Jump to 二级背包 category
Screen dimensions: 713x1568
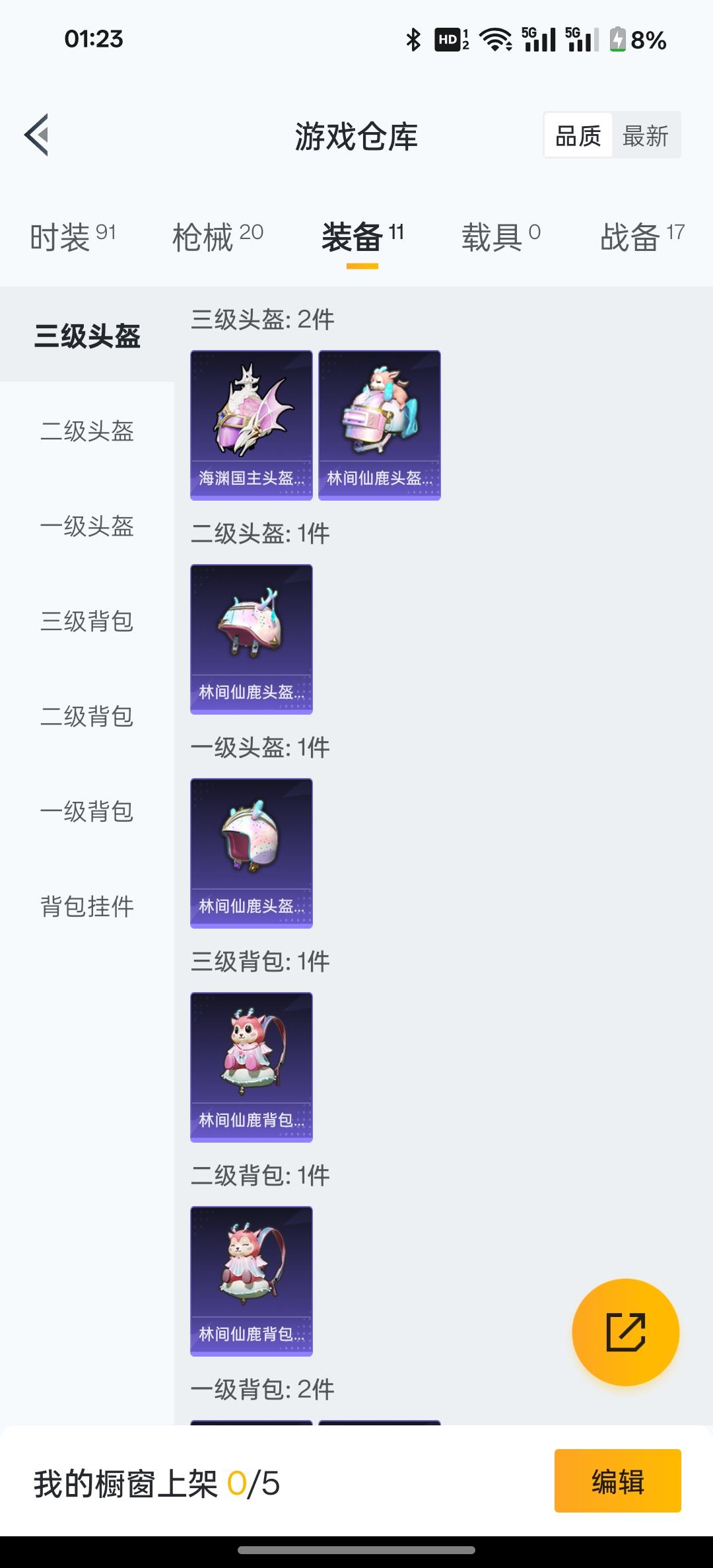click(87, 717)
